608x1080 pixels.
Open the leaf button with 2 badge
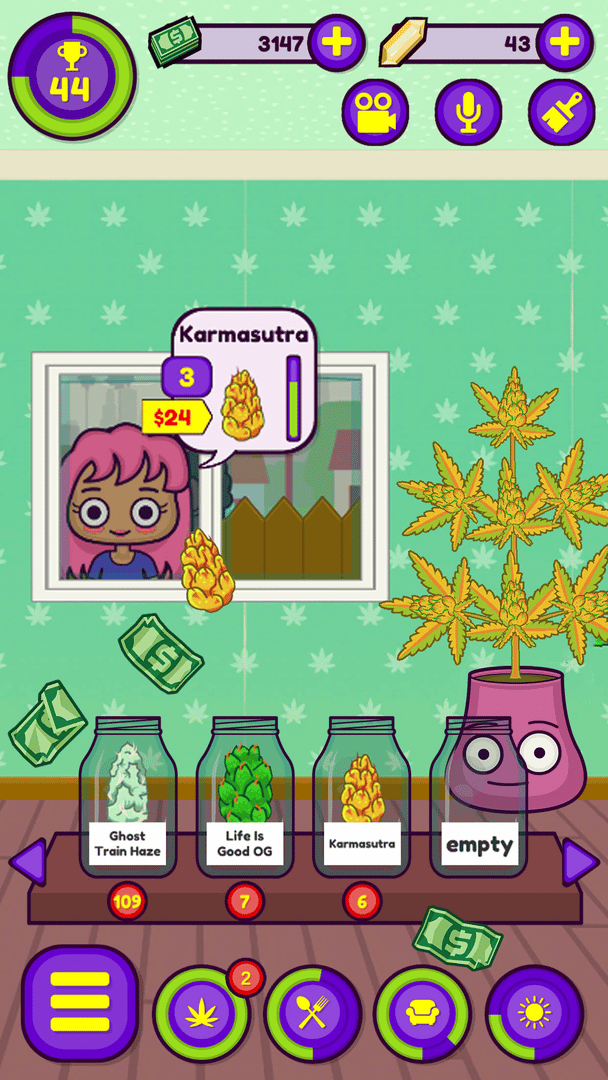(x=200, y=1014)
